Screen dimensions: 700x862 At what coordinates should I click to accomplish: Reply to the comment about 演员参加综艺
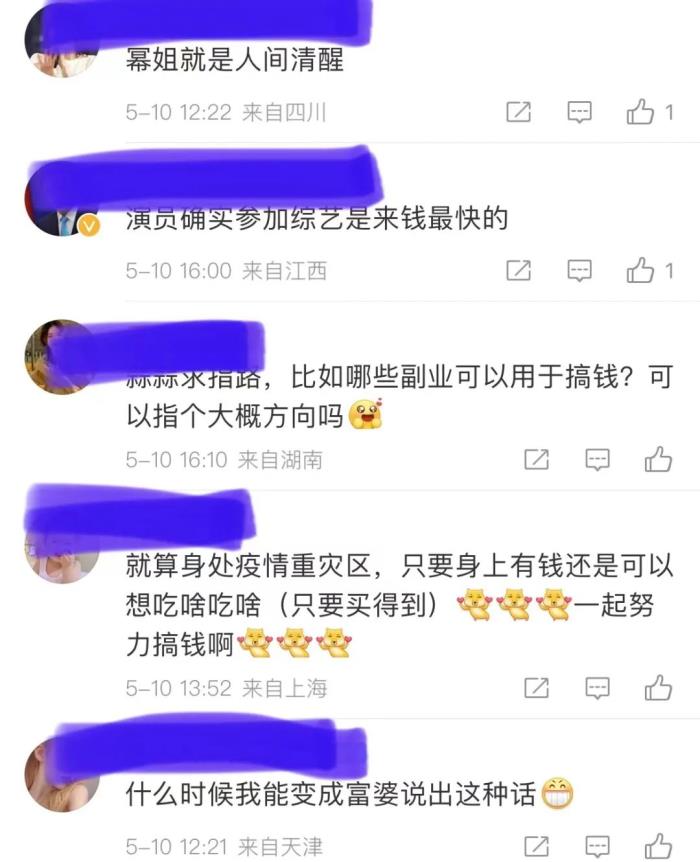point(580,270)
